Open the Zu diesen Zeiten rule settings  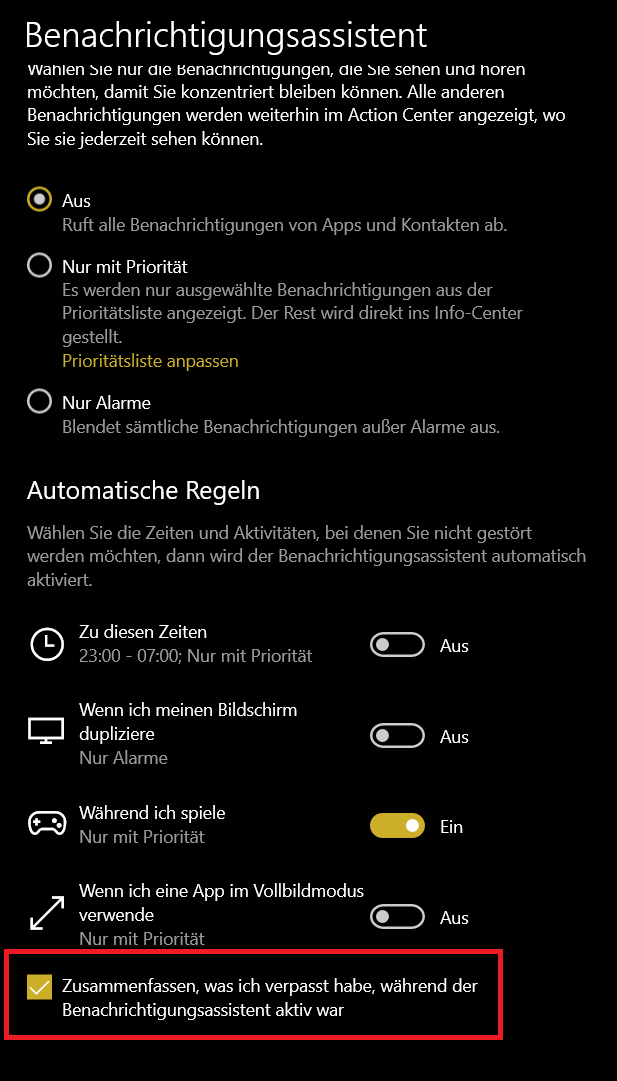[143, 632]
